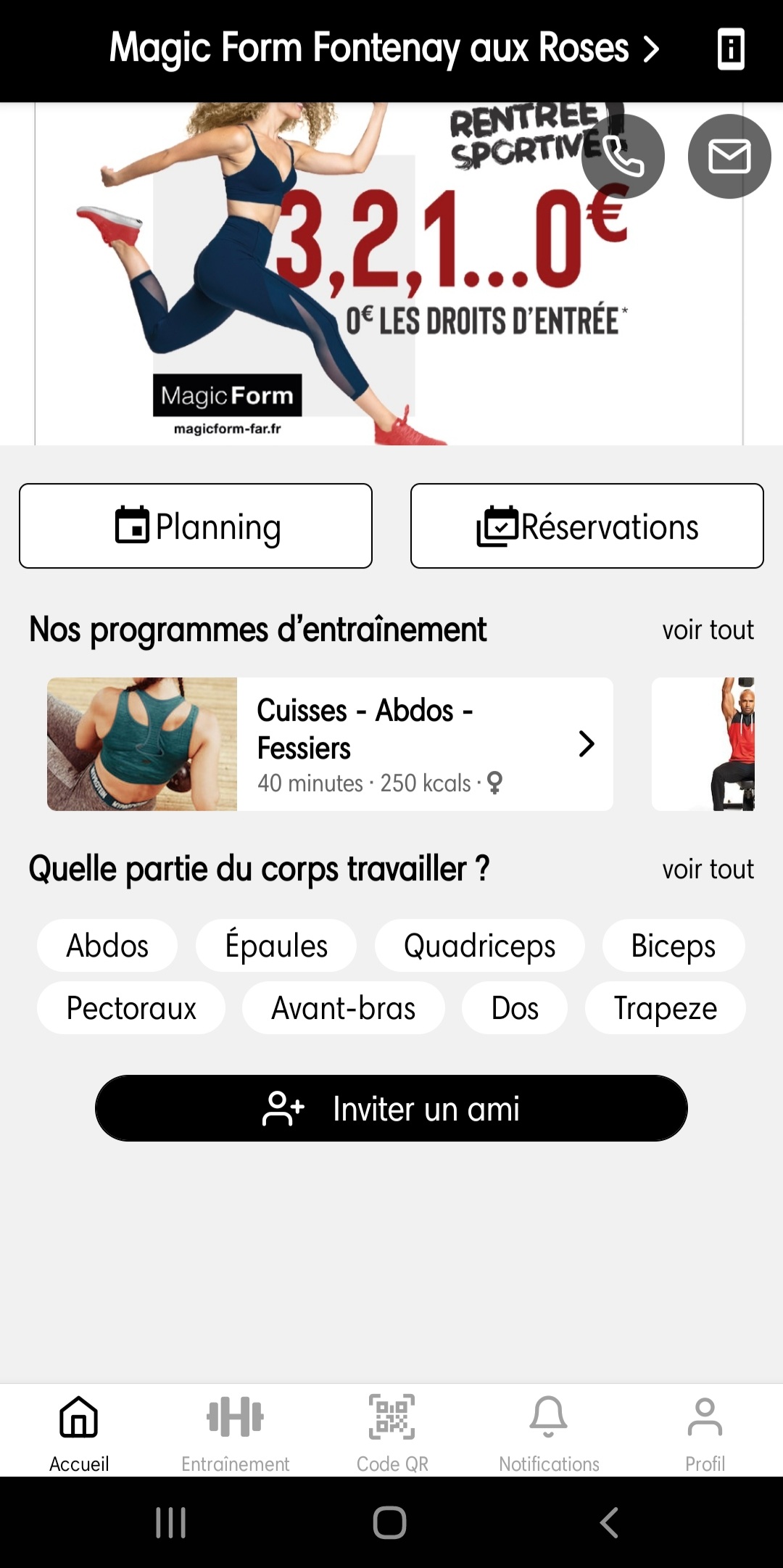Tap the Cuisses - Abdos - Fessiers thumbnail
This screenshot has height=1568, width=783.
coord(143,743)
